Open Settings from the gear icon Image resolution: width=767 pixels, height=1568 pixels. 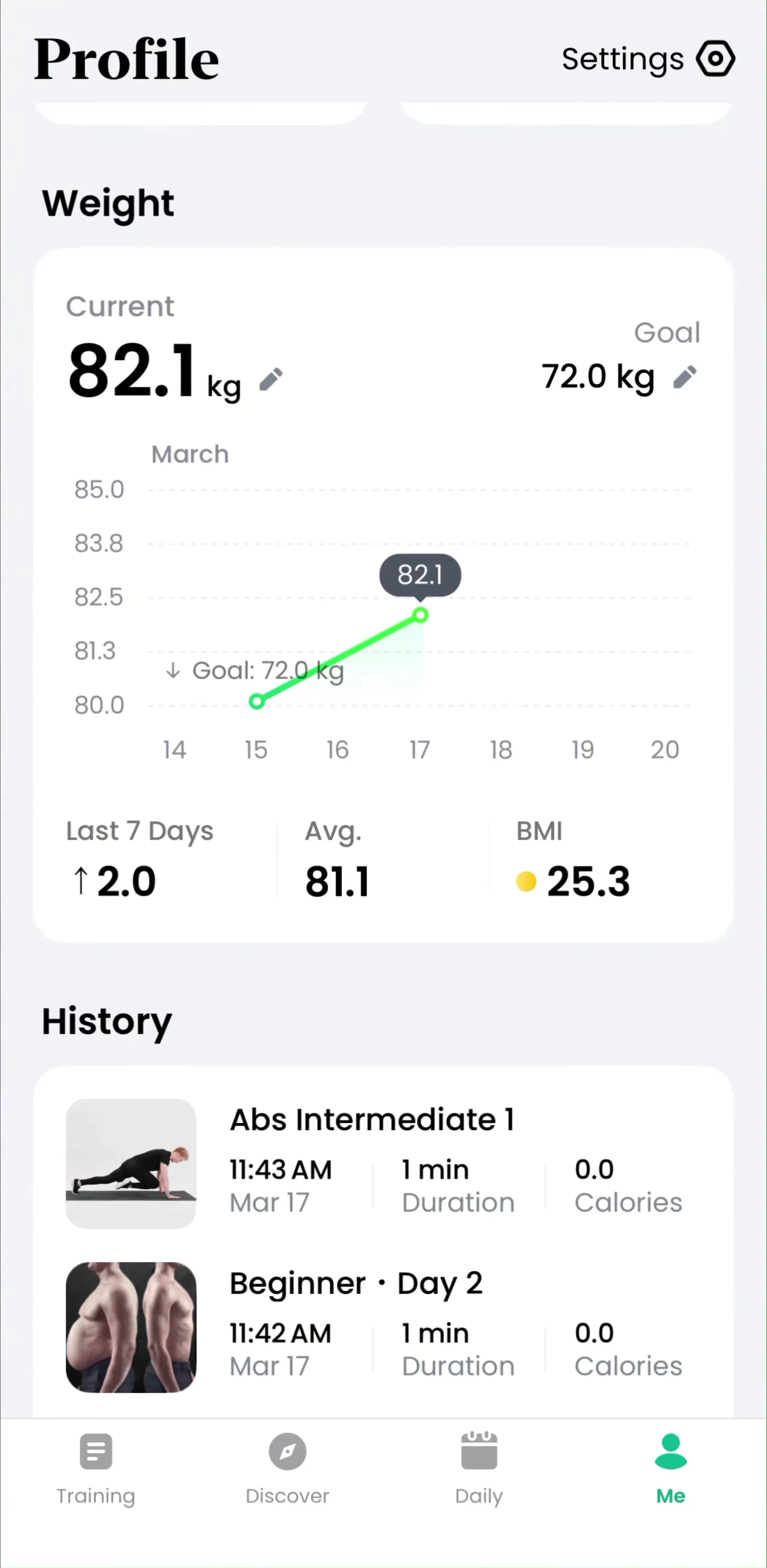point(715,59)
